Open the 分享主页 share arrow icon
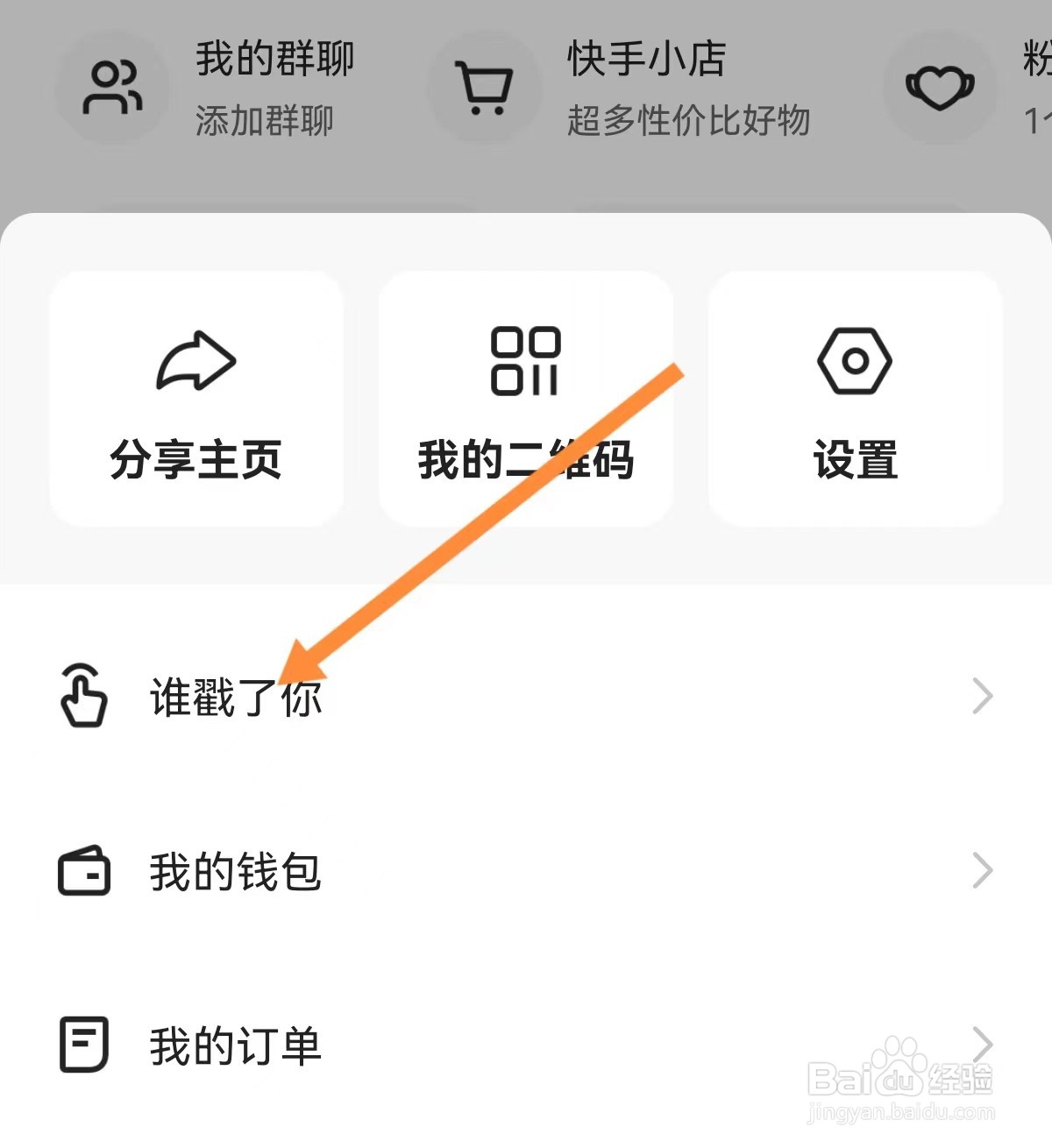The height and width of the screenshot is (1148, 1052). coord(195,361)
